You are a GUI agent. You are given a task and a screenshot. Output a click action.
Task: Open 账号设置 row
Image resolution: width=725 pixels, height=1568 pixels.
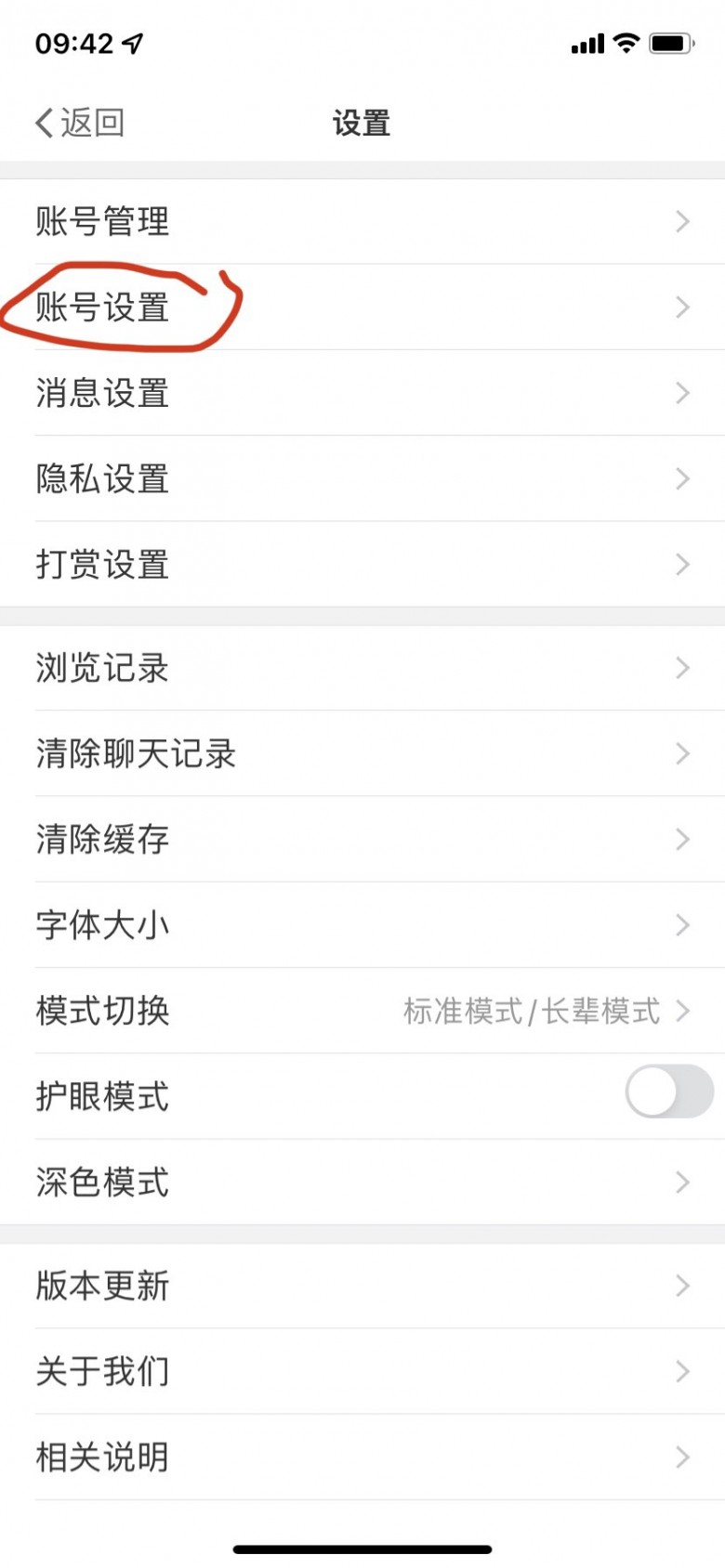(362, 307)
